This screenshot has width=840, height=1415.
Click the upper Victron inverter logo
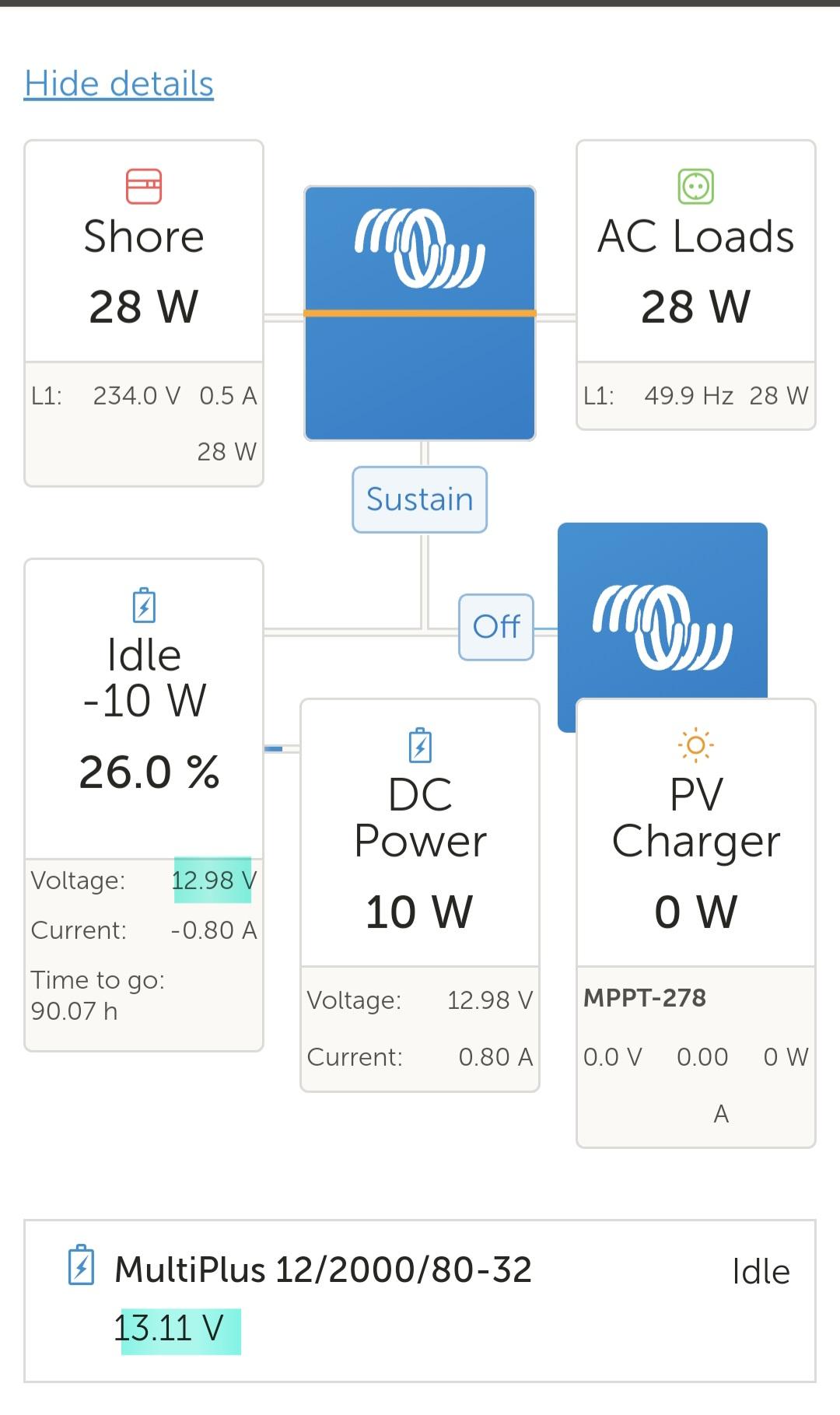click(419, 249)
